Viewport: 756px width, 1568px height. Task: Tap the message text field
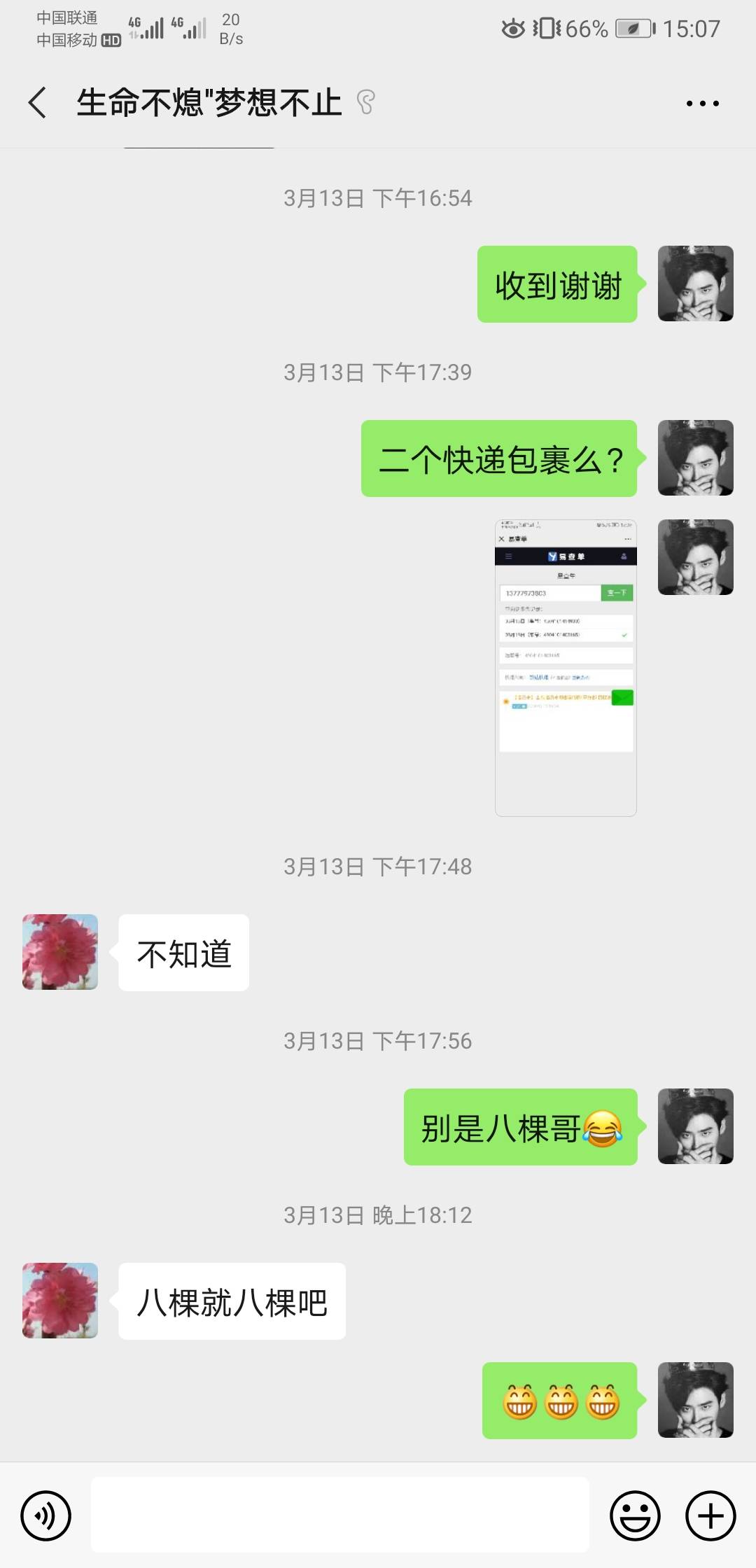tap(339, 1515)
